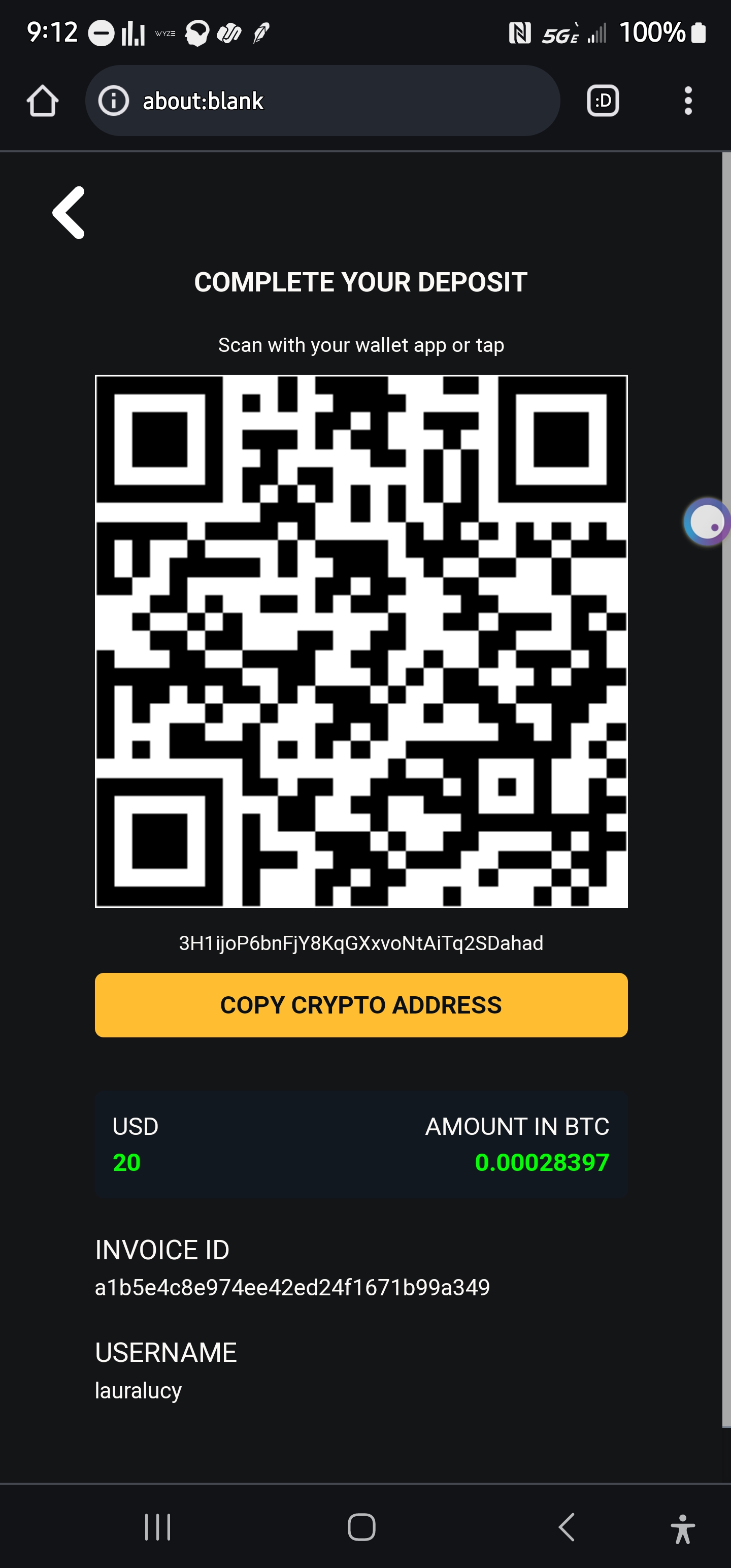The image size is (731, 1568).
Task: Open the accessibility shortcut button
Action: pyautogui.click(x=682, y=1528)
